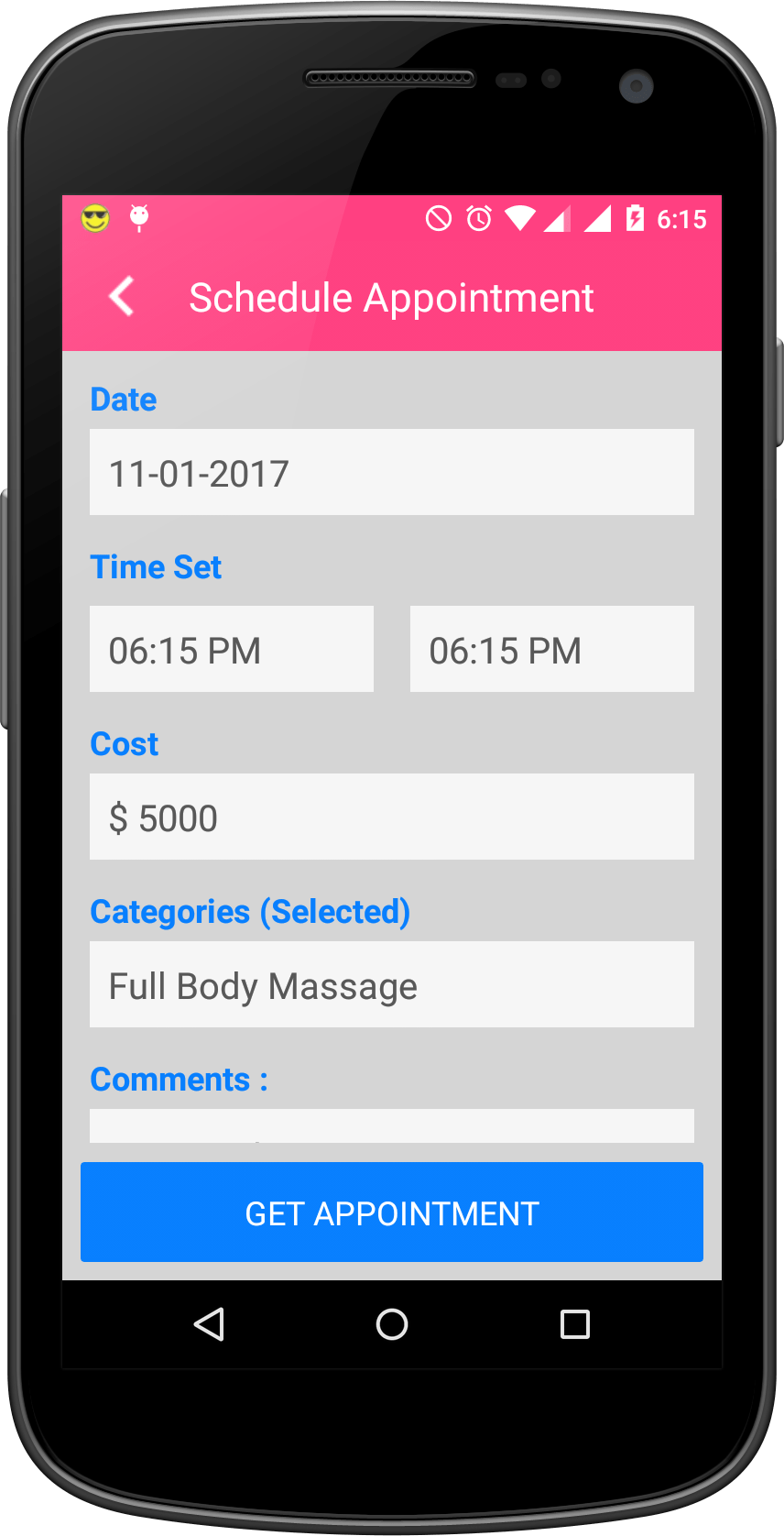Image resolution: width=784 pixels, height=1536 pixels.
Task: Set the second Time Set end field
Action: 552,649
